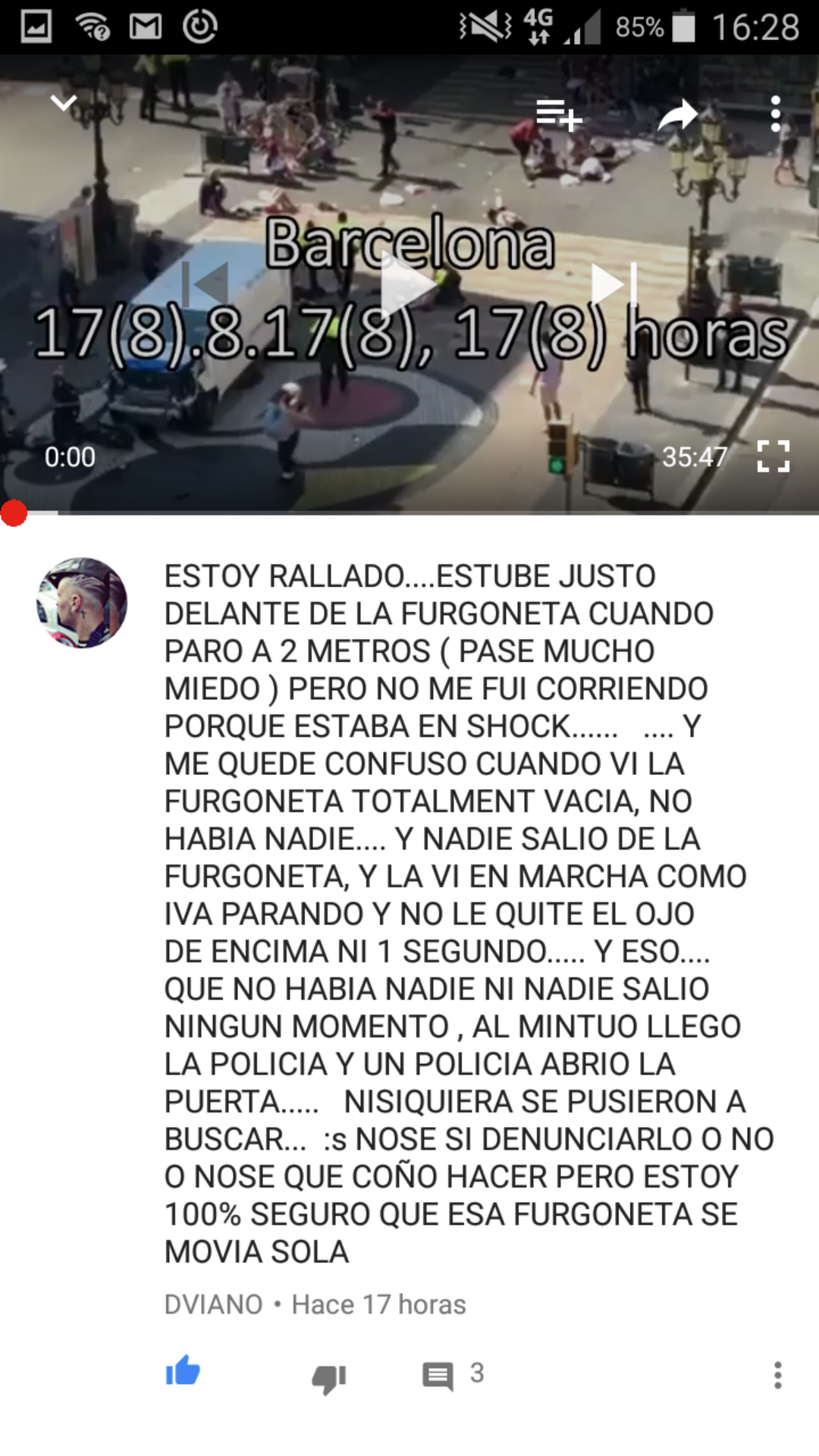This screenshot has height=1456, width=819.
Task: Open DVIANO's profile picture
Action: pyautogui.click(x=82, y=603)
